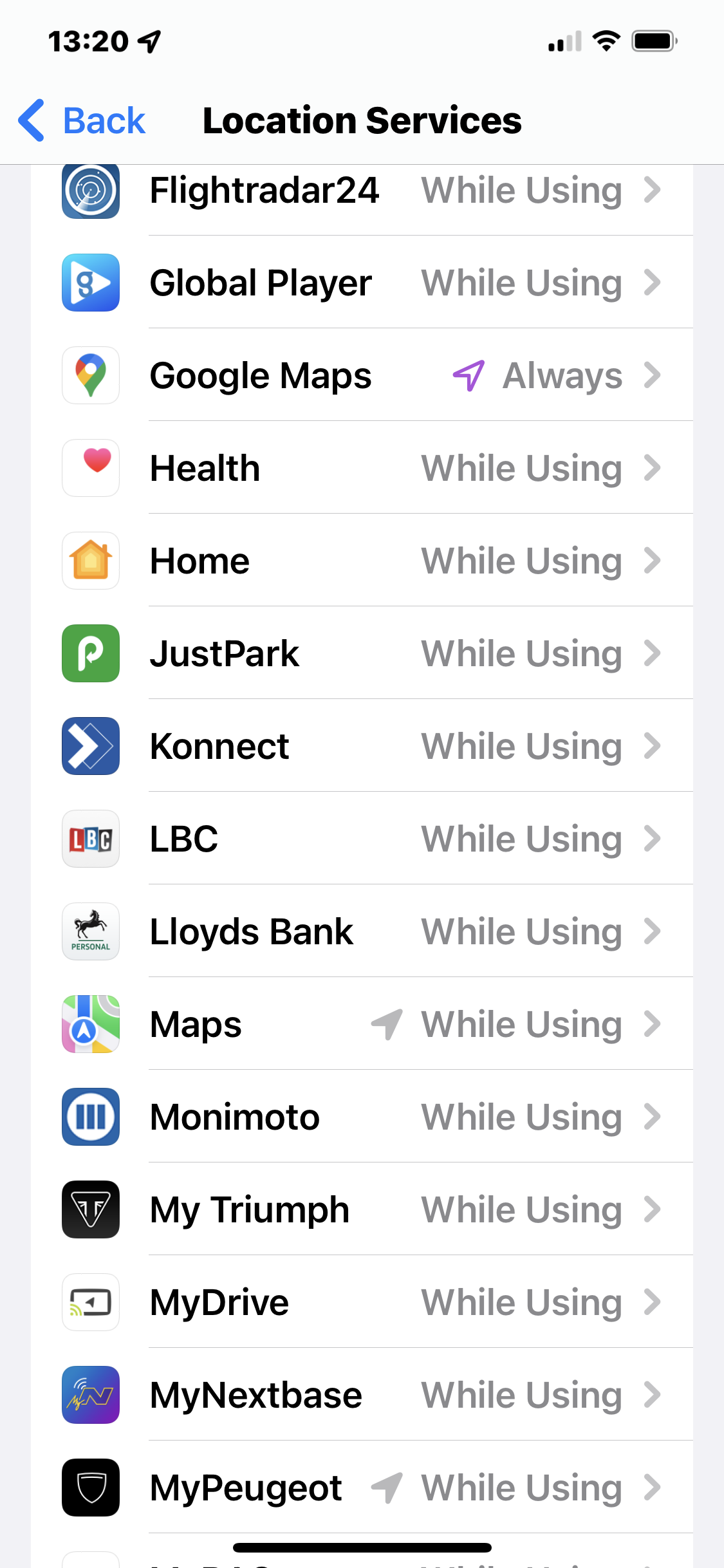Open MyDrive location settings

click(x=362, y=1302)
